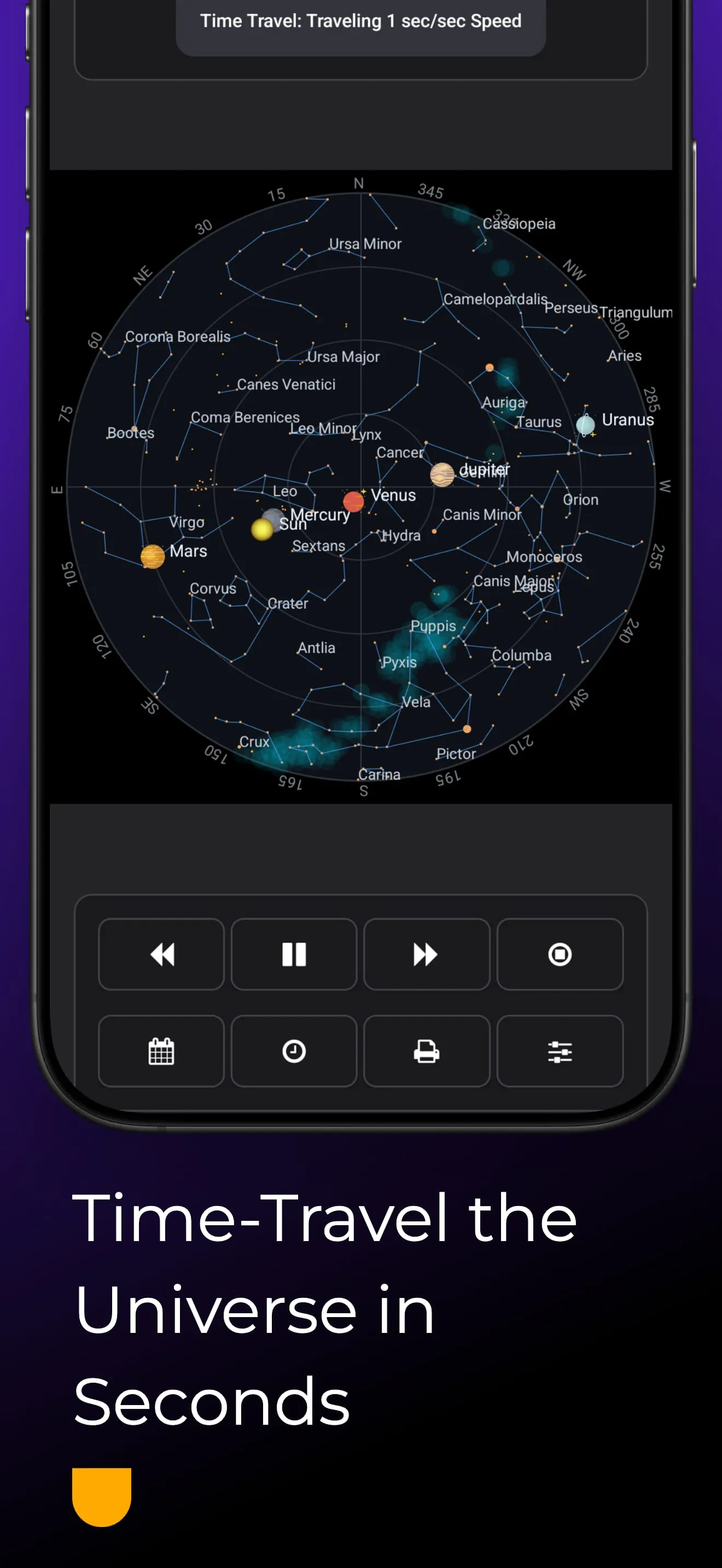Fast-forward the time travel speed
The height and width of the screenshot is (1568, 722).
426,954
